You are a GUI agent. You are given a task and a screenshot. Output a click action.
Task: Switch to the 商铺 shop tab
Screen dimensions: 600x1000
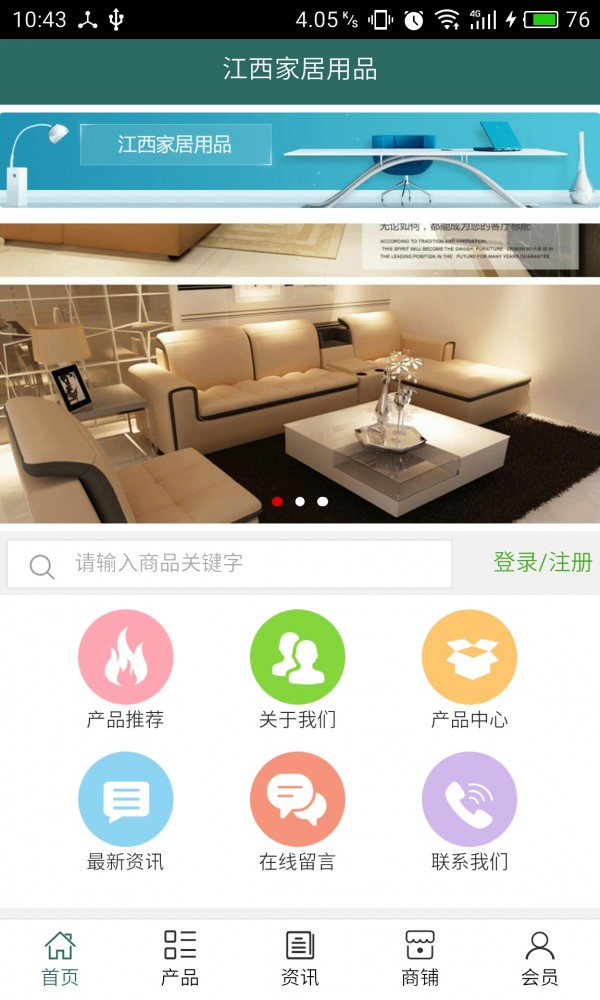click(x=420, y=958)
